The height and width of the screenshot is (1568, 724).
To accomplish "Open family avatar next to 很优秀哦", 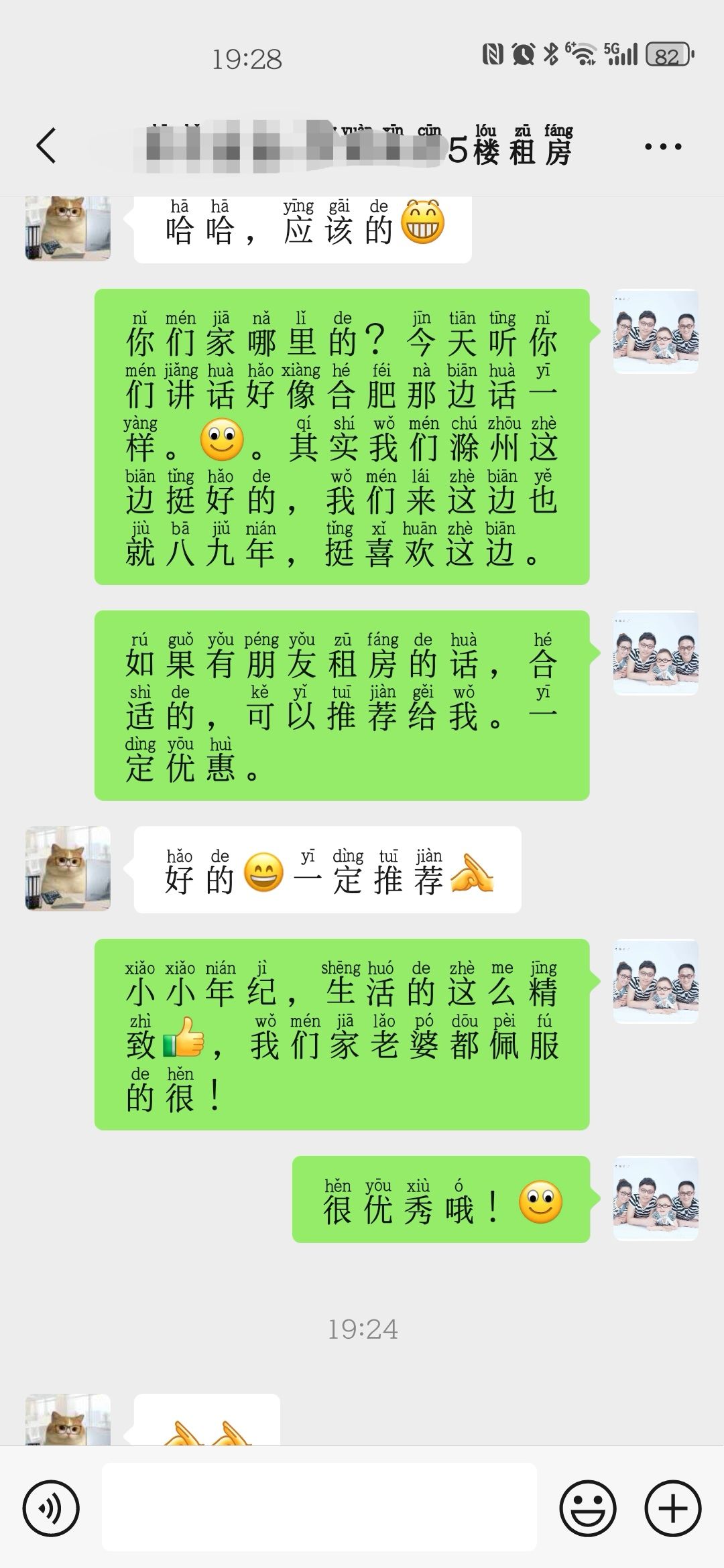I will [x=656, y=1198].
